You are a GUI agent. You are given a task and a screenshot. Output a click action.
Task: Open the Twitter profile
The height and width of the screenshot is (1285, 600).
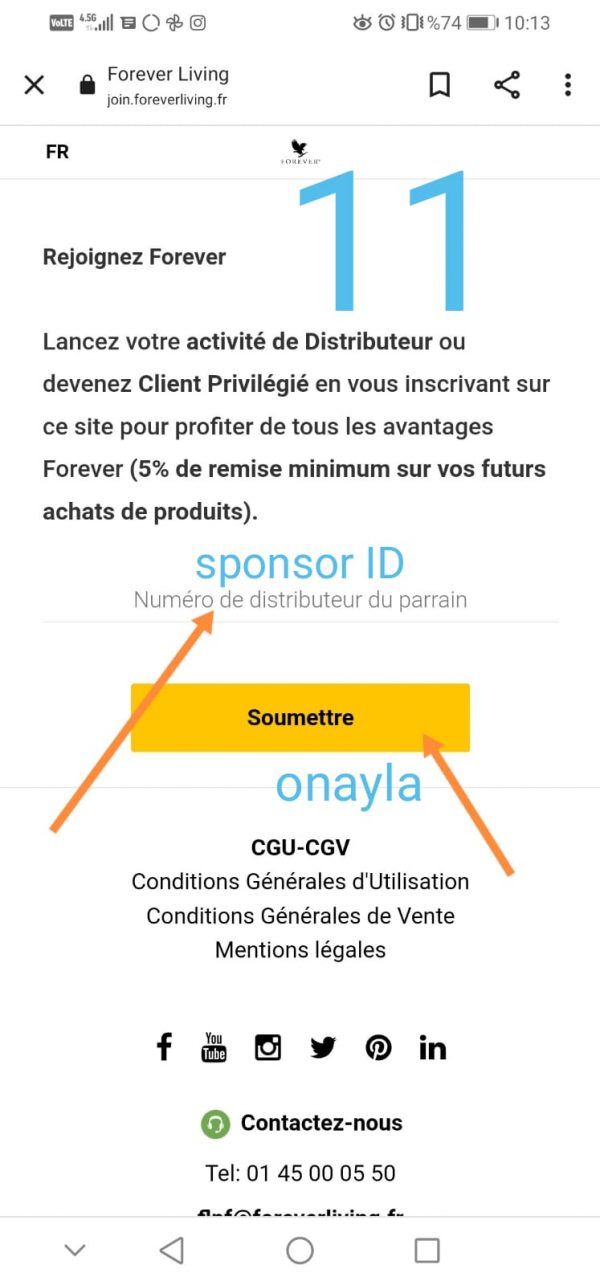click(323, 1047)
